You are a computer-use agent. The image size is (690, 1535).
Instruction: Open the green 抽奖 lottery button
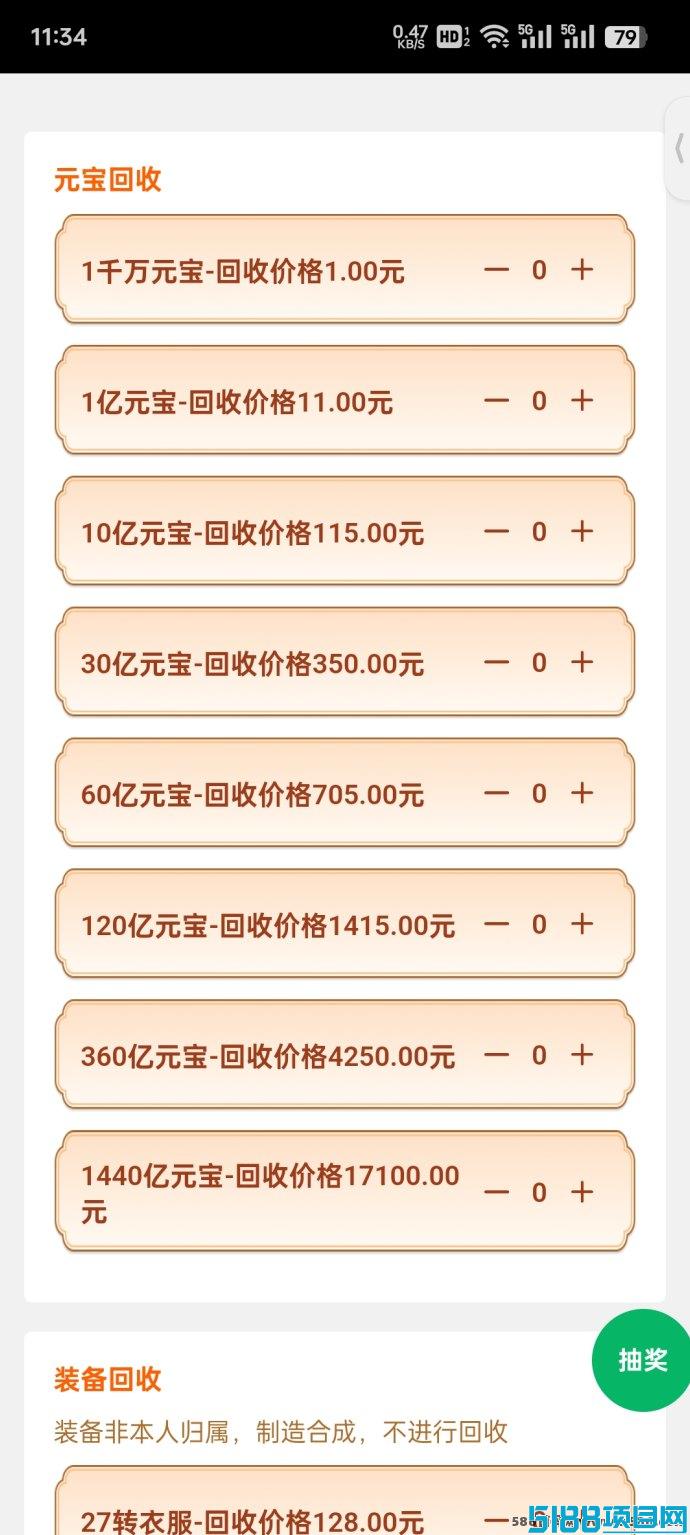pyautogui.click(x=642, y=1360)
